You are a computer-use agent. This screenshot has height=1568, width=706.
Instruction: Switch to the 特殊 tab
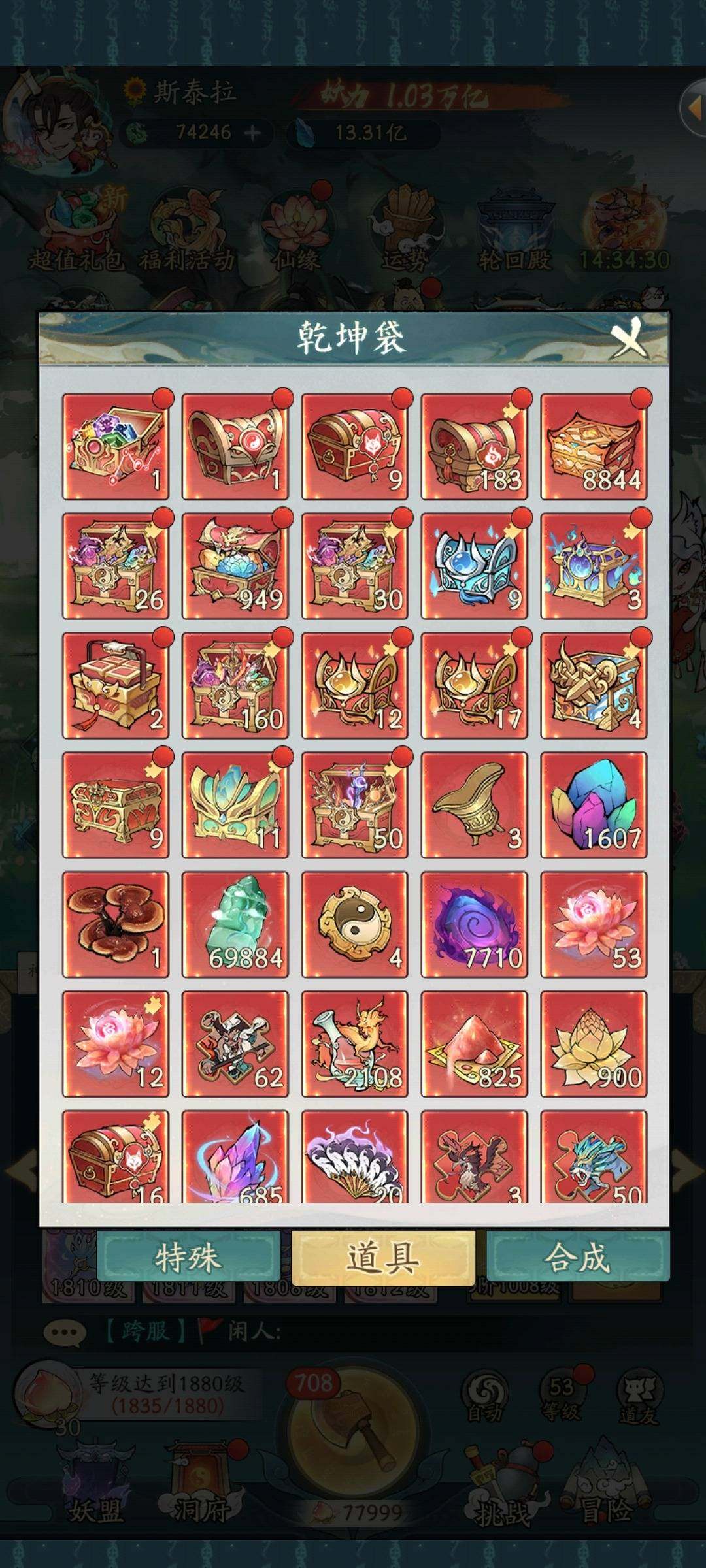pos(188,1257)
